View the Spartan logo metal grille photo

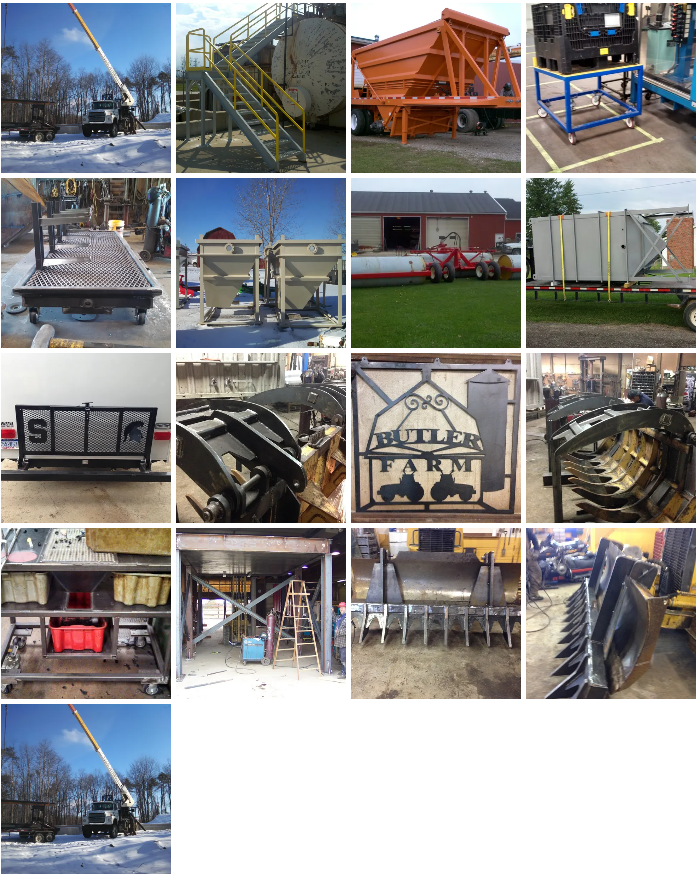click(x=86, y=438)
